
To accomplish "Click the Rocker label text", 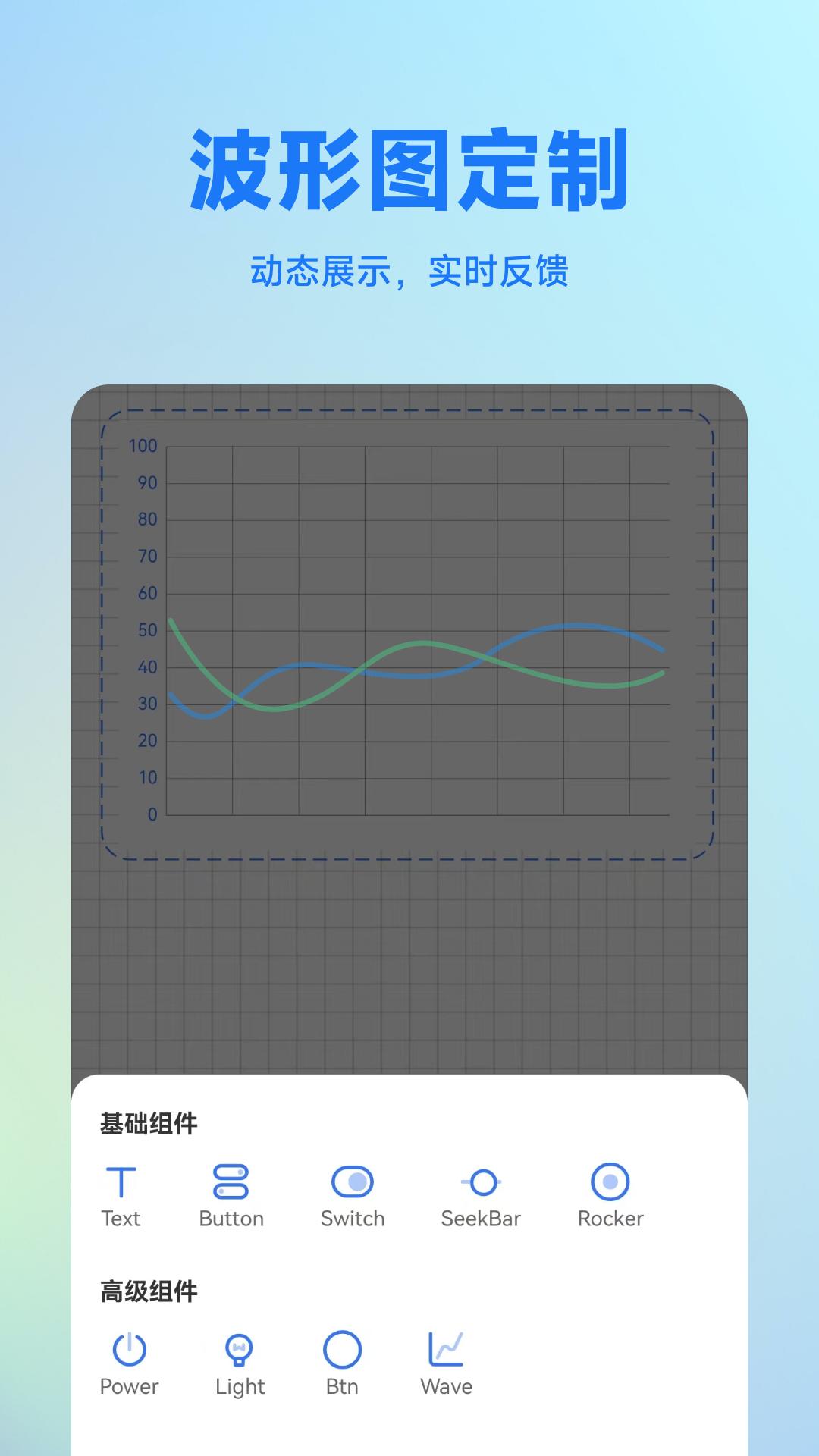I will tap(610, 1219).
